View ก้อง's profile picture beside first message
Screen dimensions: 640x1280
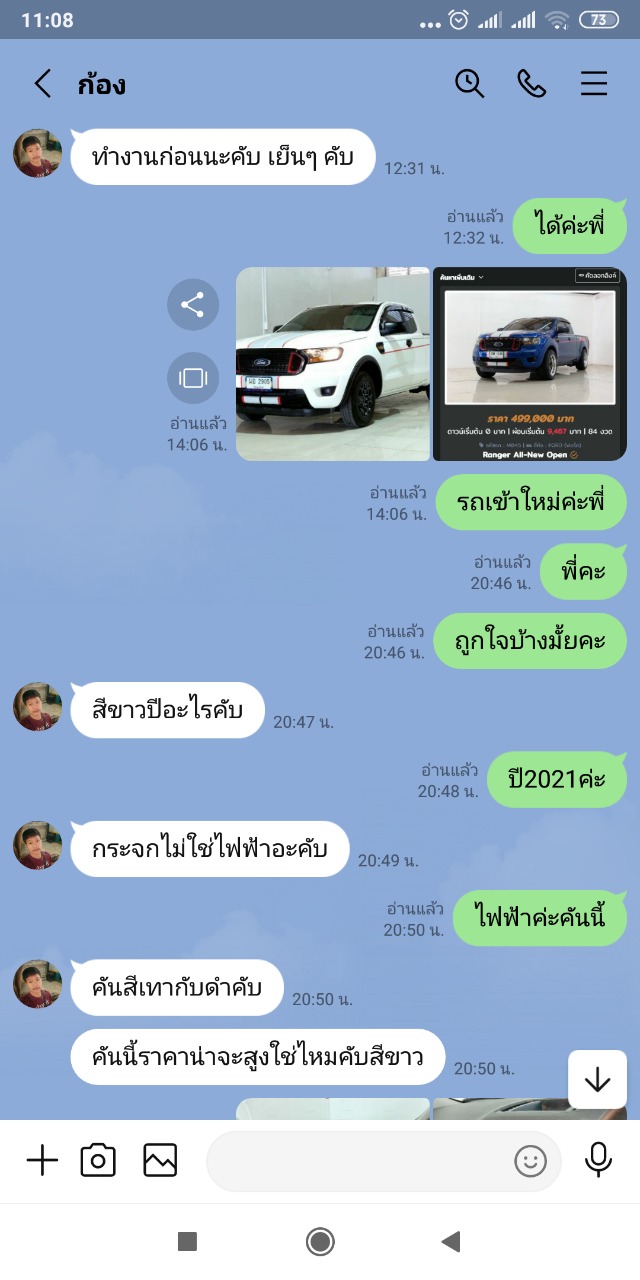(x=37, y=154)
